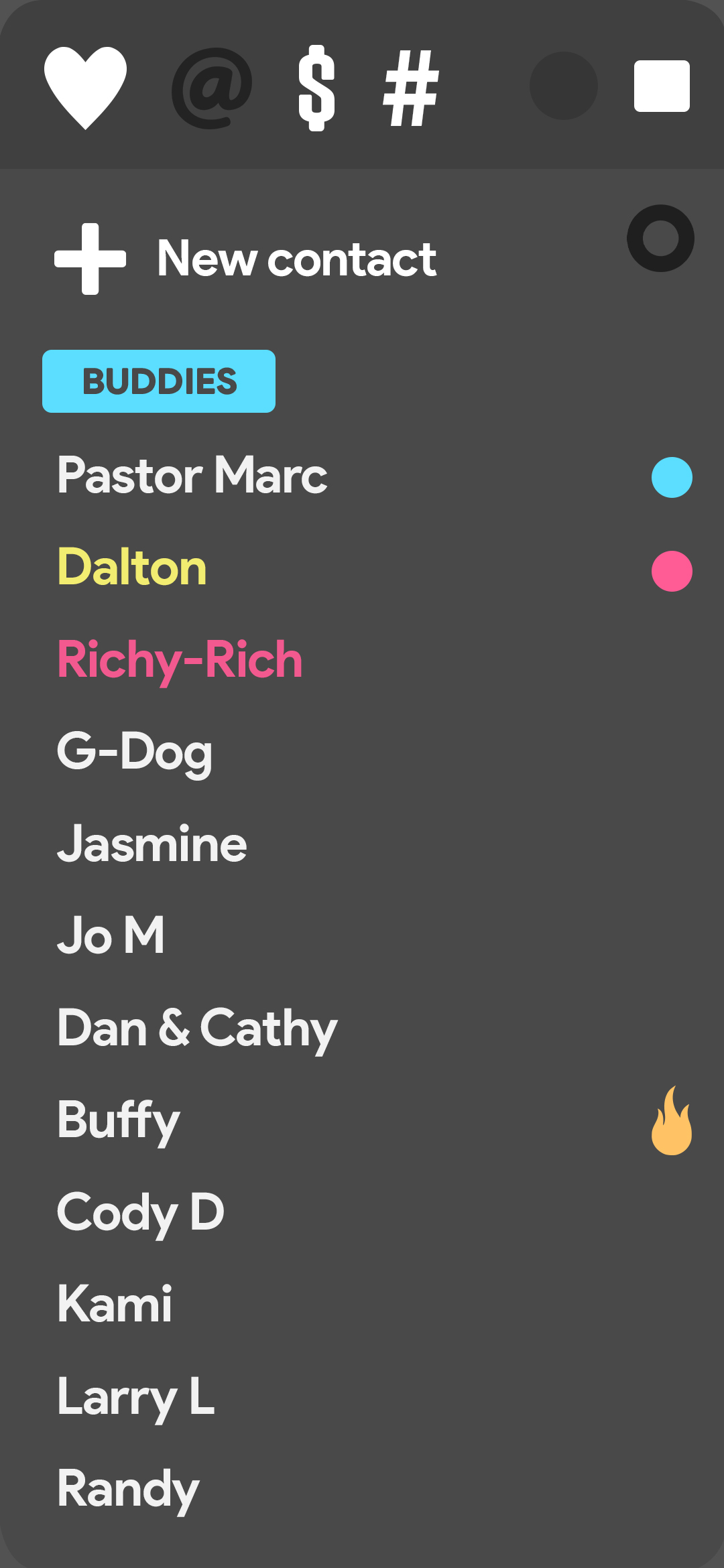Select Larry L from the list
The height and width of the screenshot is (1568, 724).
136,1396
